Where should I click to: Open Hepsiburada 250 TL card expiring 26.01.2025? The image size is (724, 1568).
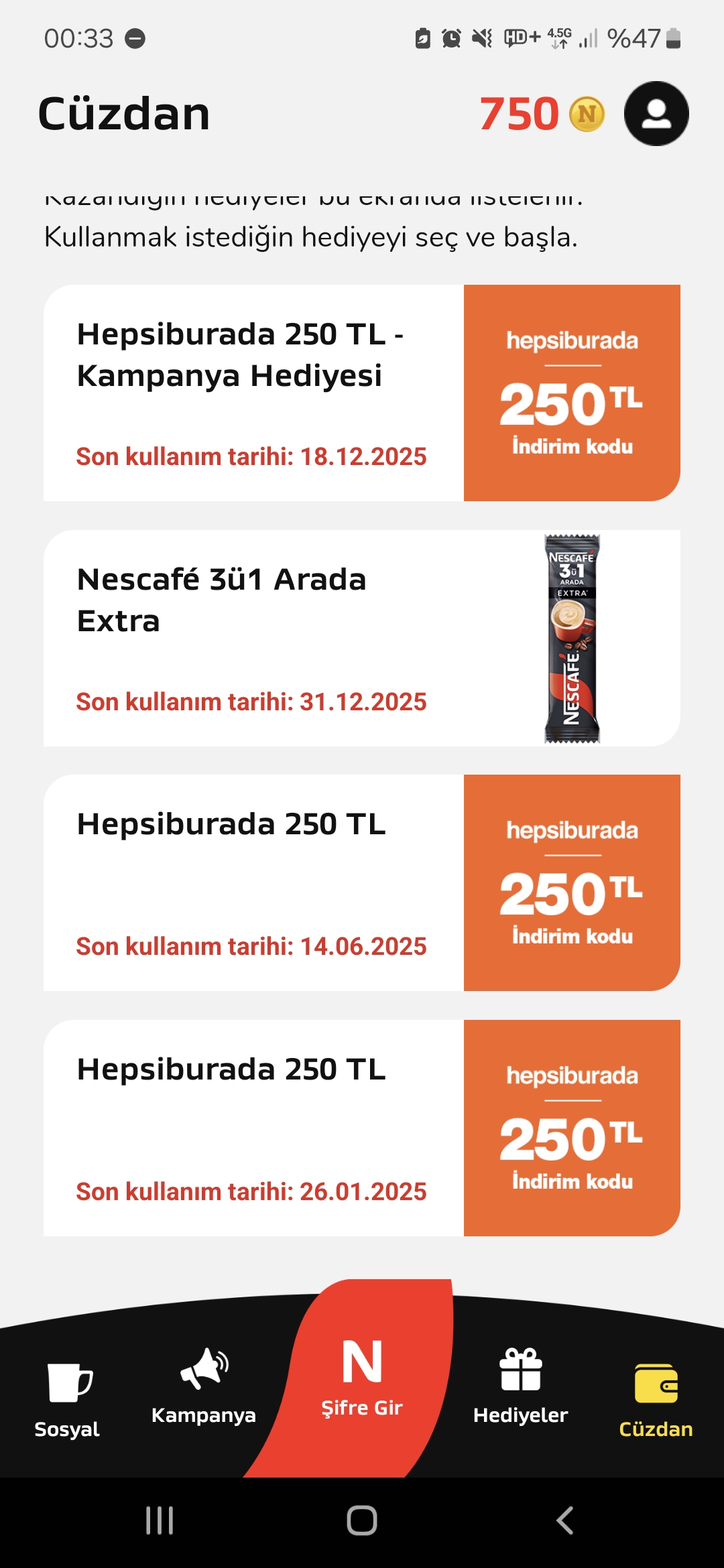coord(362,1128)
